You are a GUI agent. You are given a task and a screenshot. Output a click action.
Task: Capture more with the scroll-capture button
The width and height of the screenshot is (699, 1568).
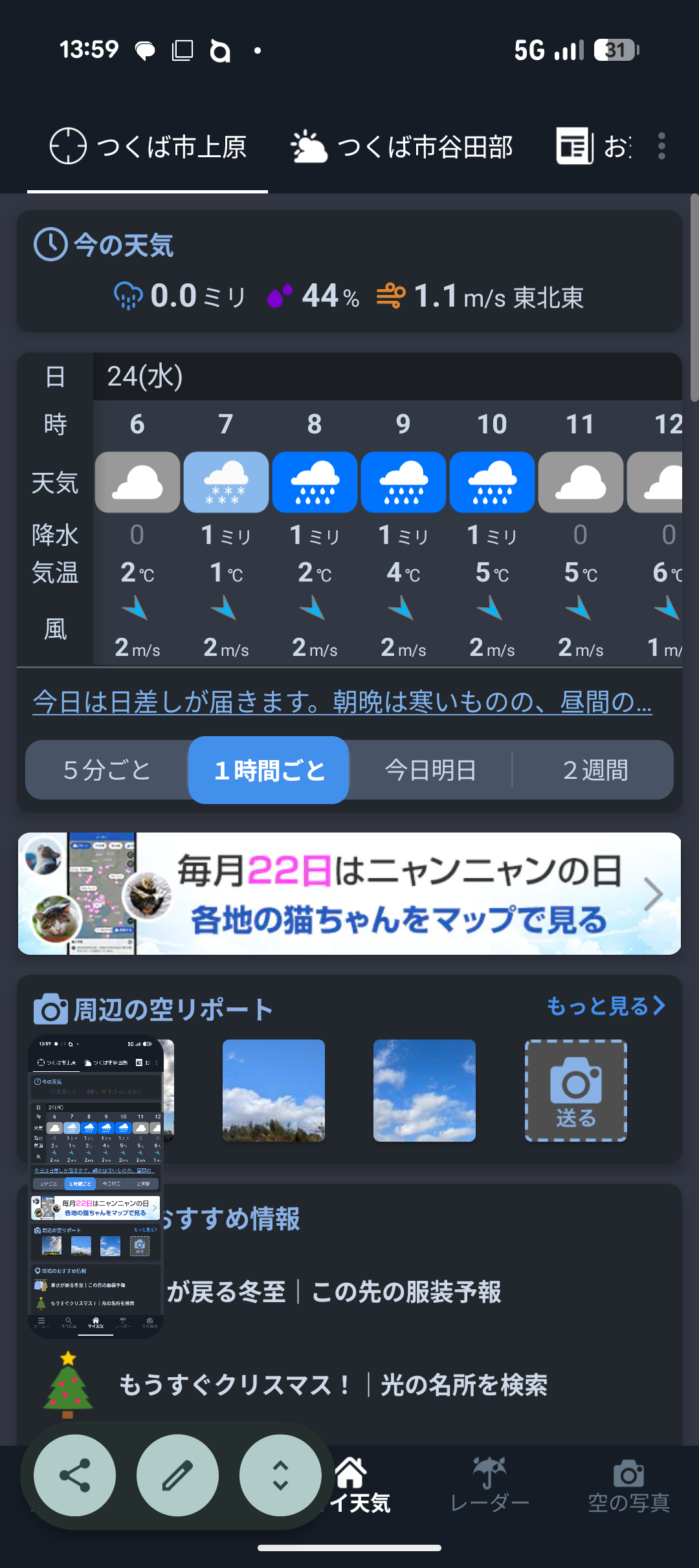[x=280, y=1475]
